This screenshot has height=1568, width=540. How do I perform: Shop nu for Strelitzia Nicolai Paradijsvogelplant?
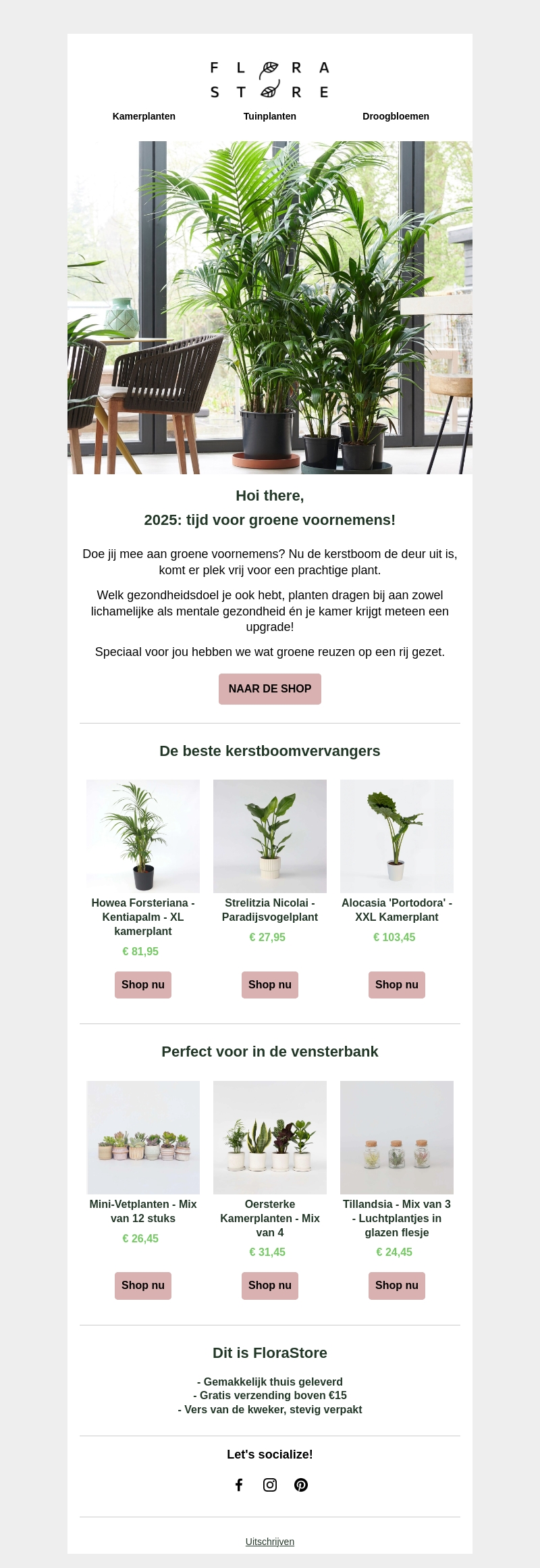270,985
